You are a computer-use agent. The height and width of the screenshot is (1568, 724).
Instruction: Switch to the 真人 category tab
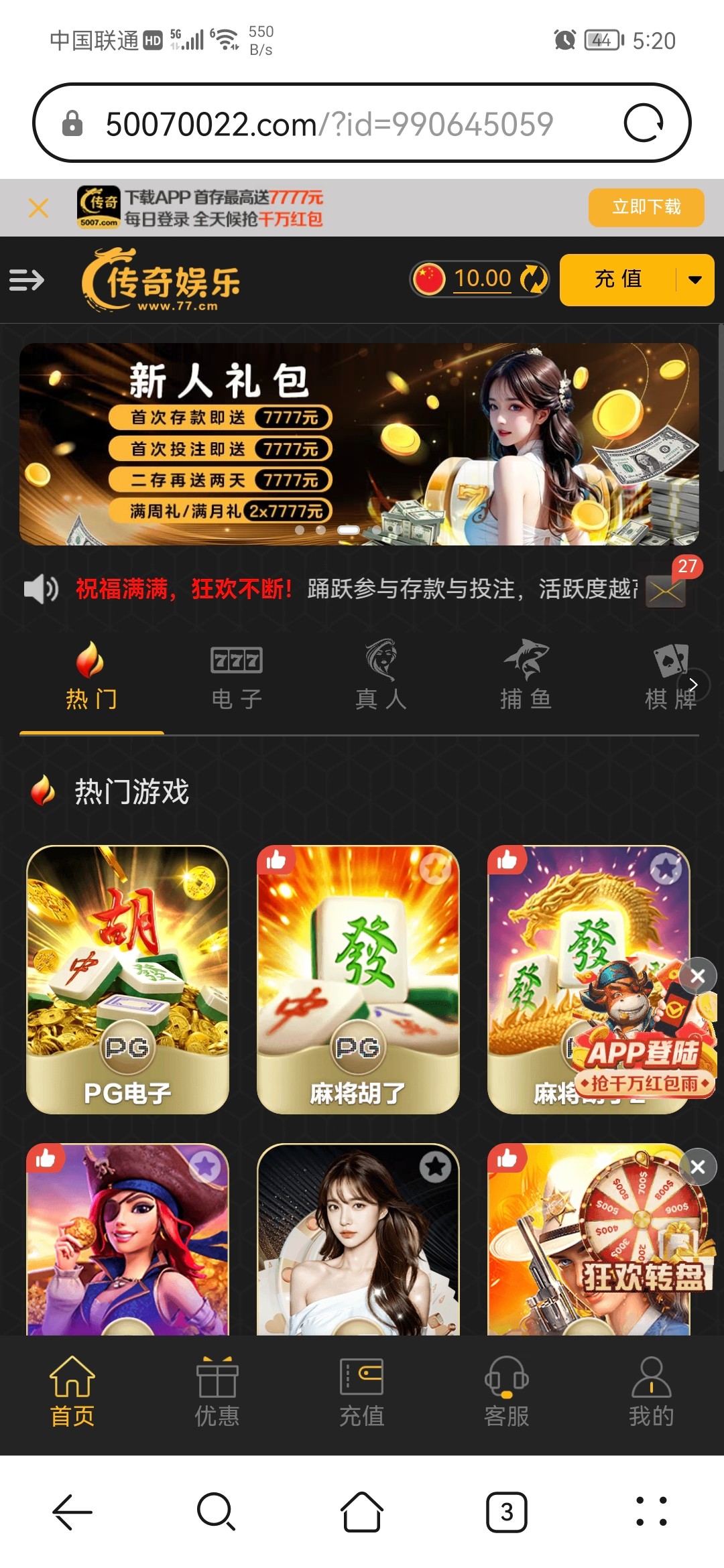(x=381, y=677)
